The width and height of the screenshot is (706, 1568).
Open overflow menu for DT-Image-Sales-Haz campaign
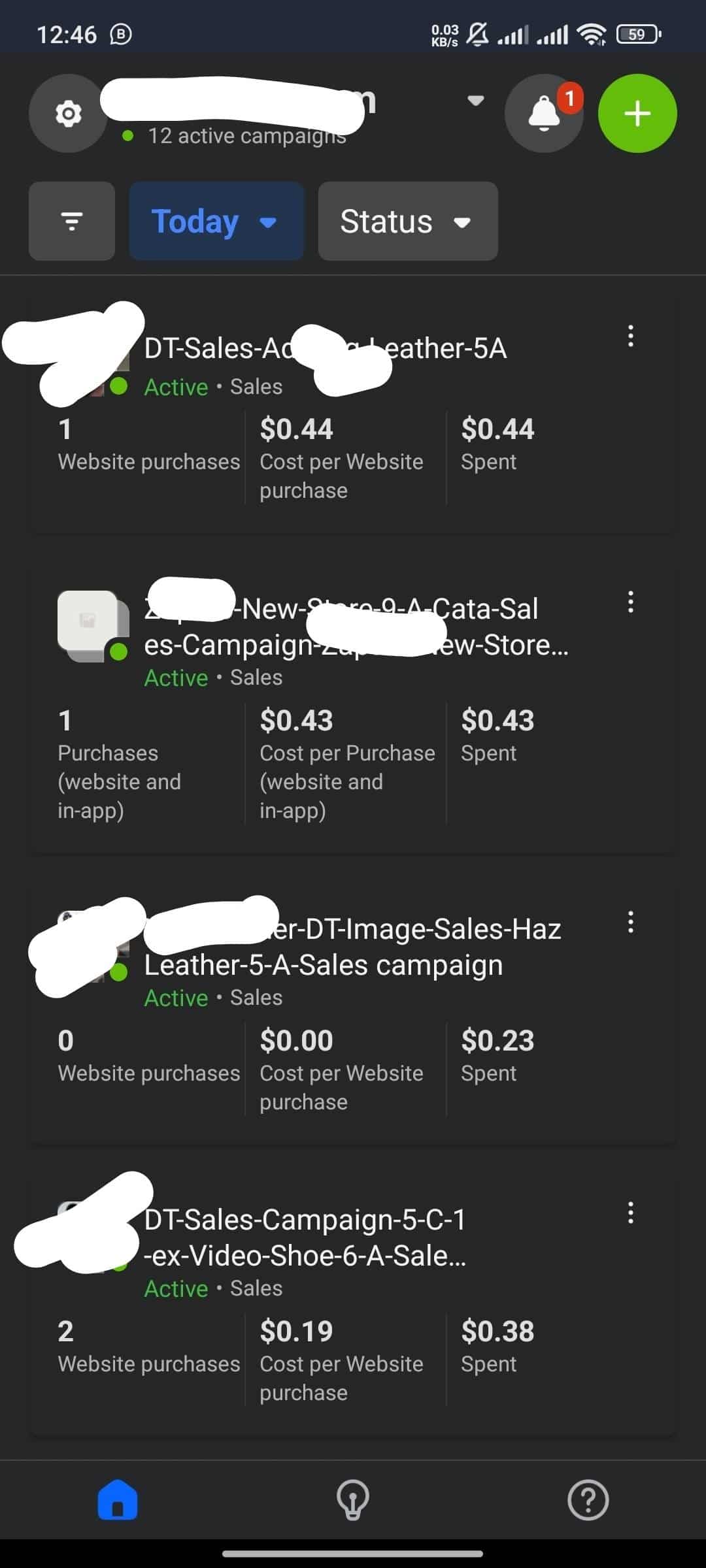630,922
